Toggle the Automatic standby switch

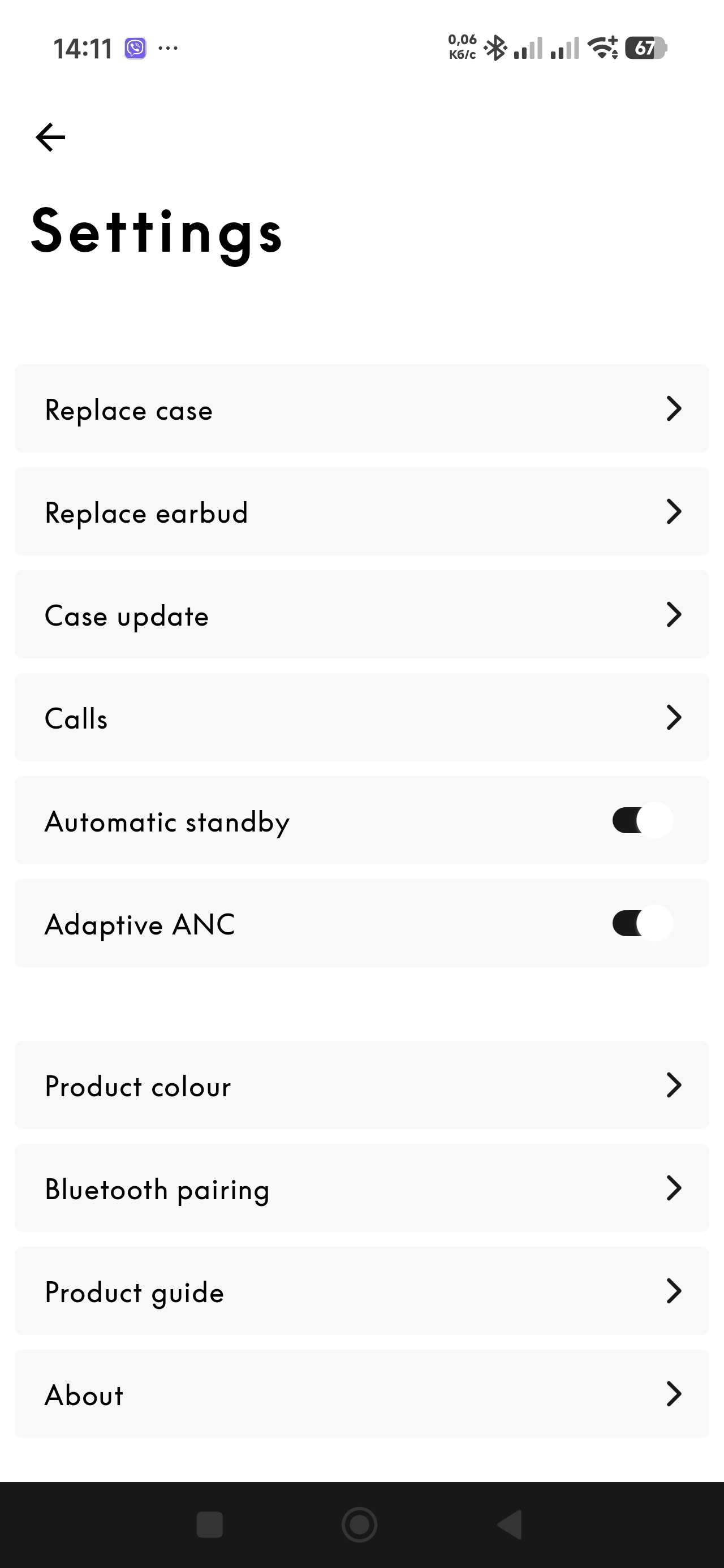(642, 821)
